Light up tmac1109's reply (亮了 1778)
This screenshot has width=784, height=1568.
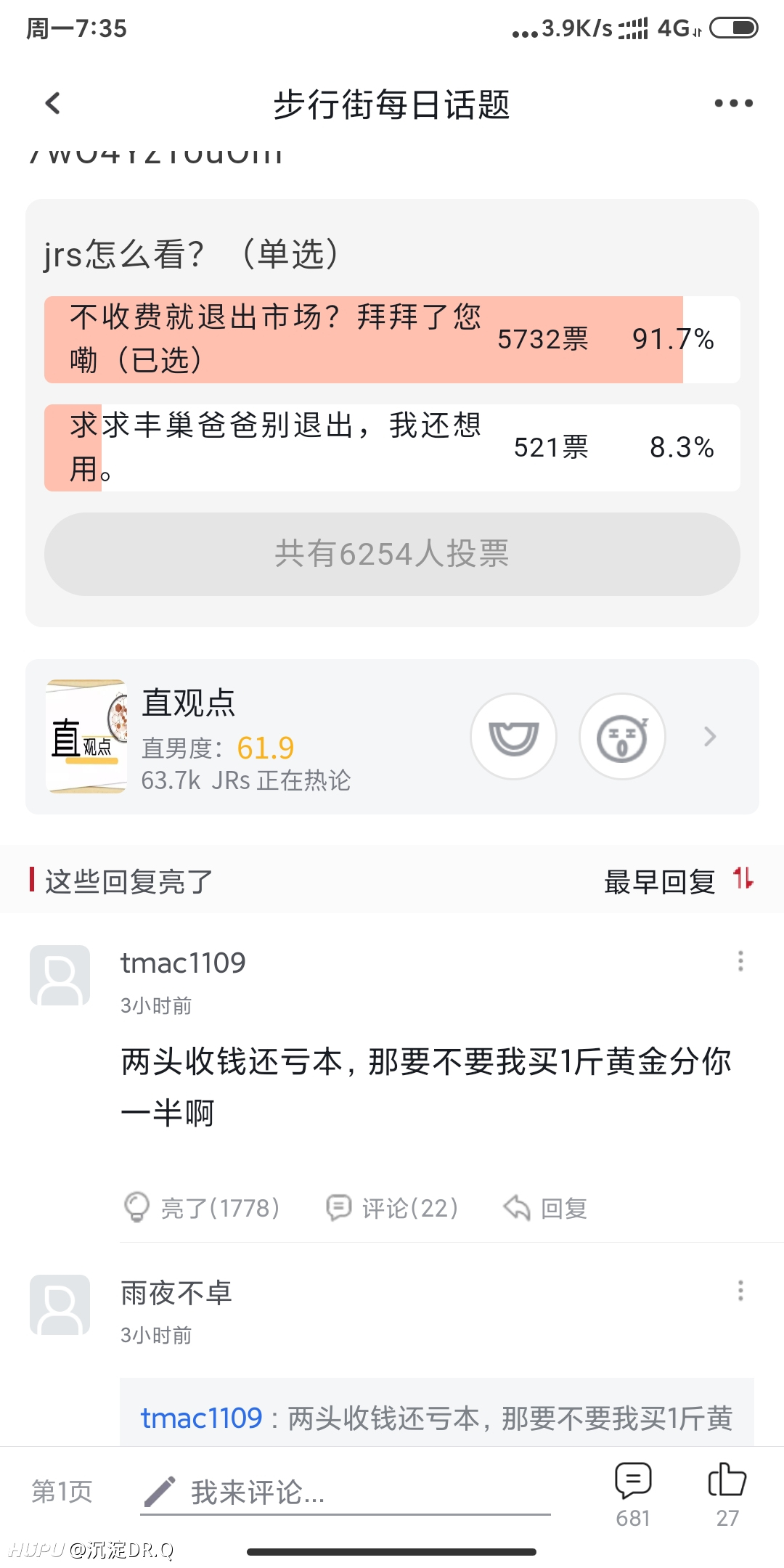pos(202,1208)
